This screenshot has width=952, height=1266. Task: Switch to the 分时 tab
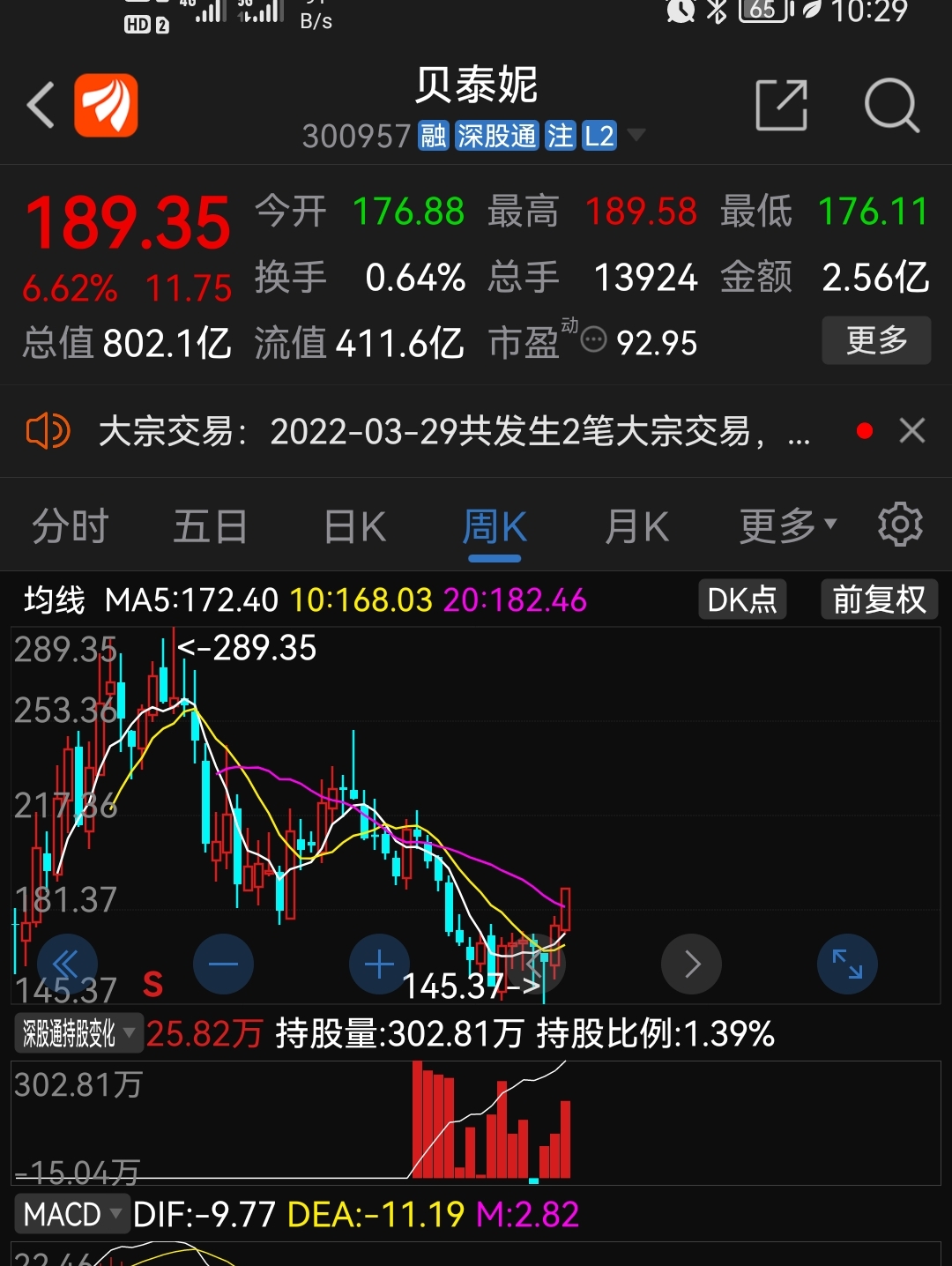[70, 525]
